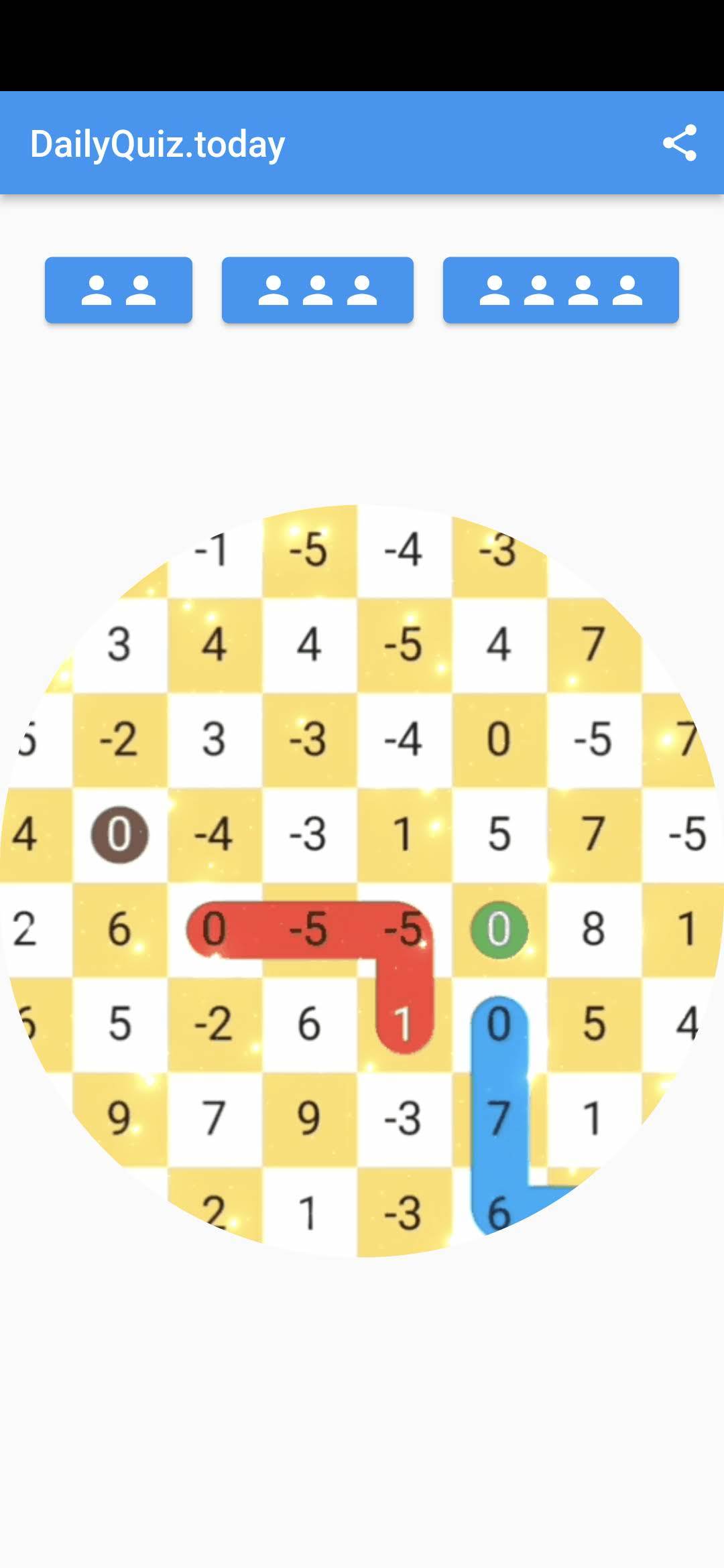Choose the three-player mode button
This screenshot has height=1568, width=724.
click(x=317, y=290)
